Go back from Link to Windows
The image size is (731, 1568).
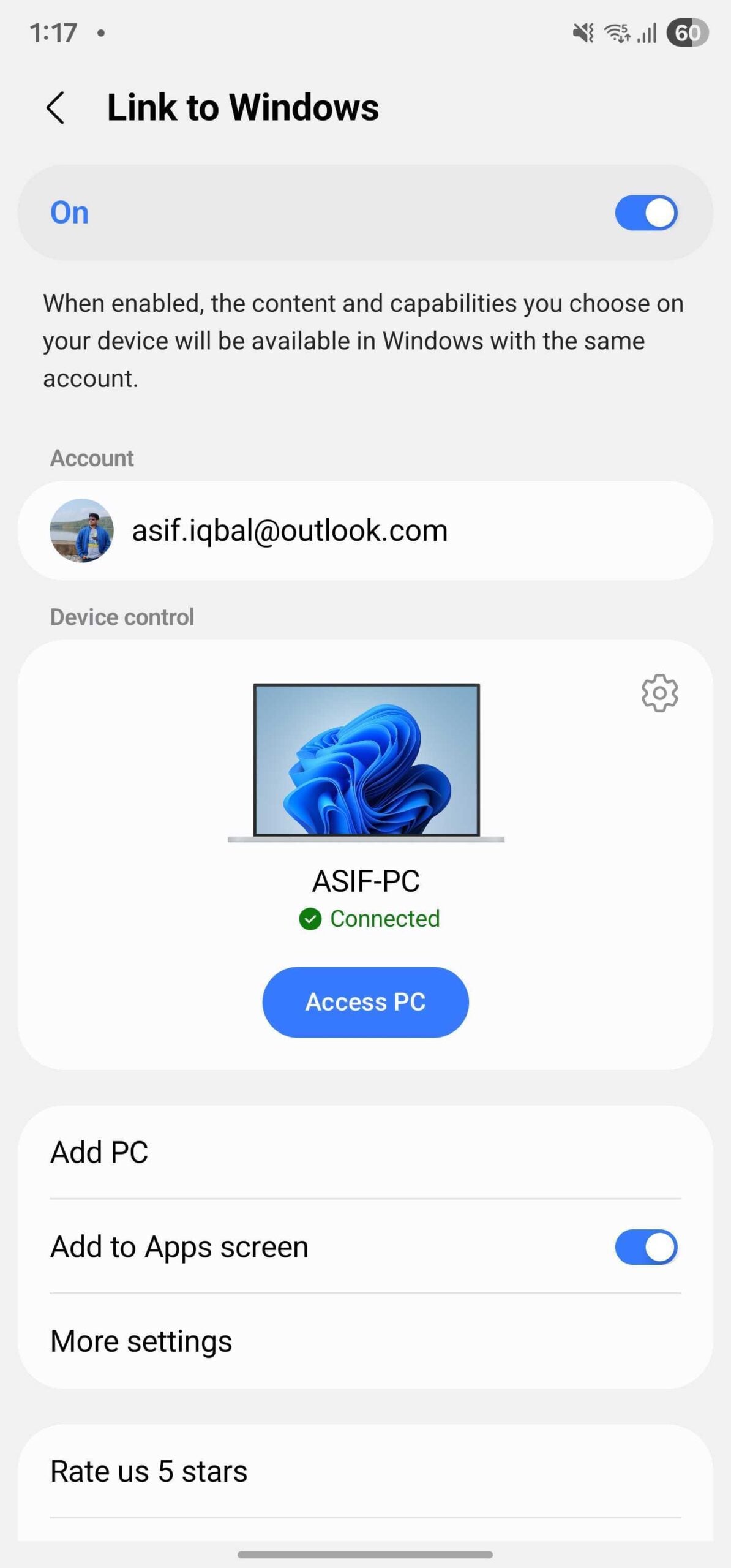pyautogui.click(x=56, y=108)
